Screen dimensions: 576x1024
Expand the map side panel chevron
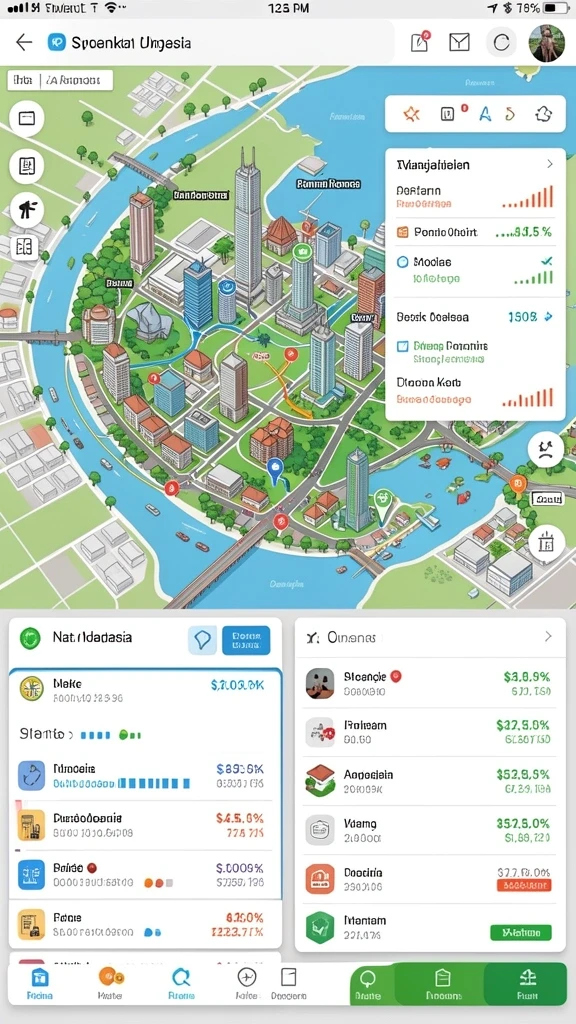coord(550,165)
